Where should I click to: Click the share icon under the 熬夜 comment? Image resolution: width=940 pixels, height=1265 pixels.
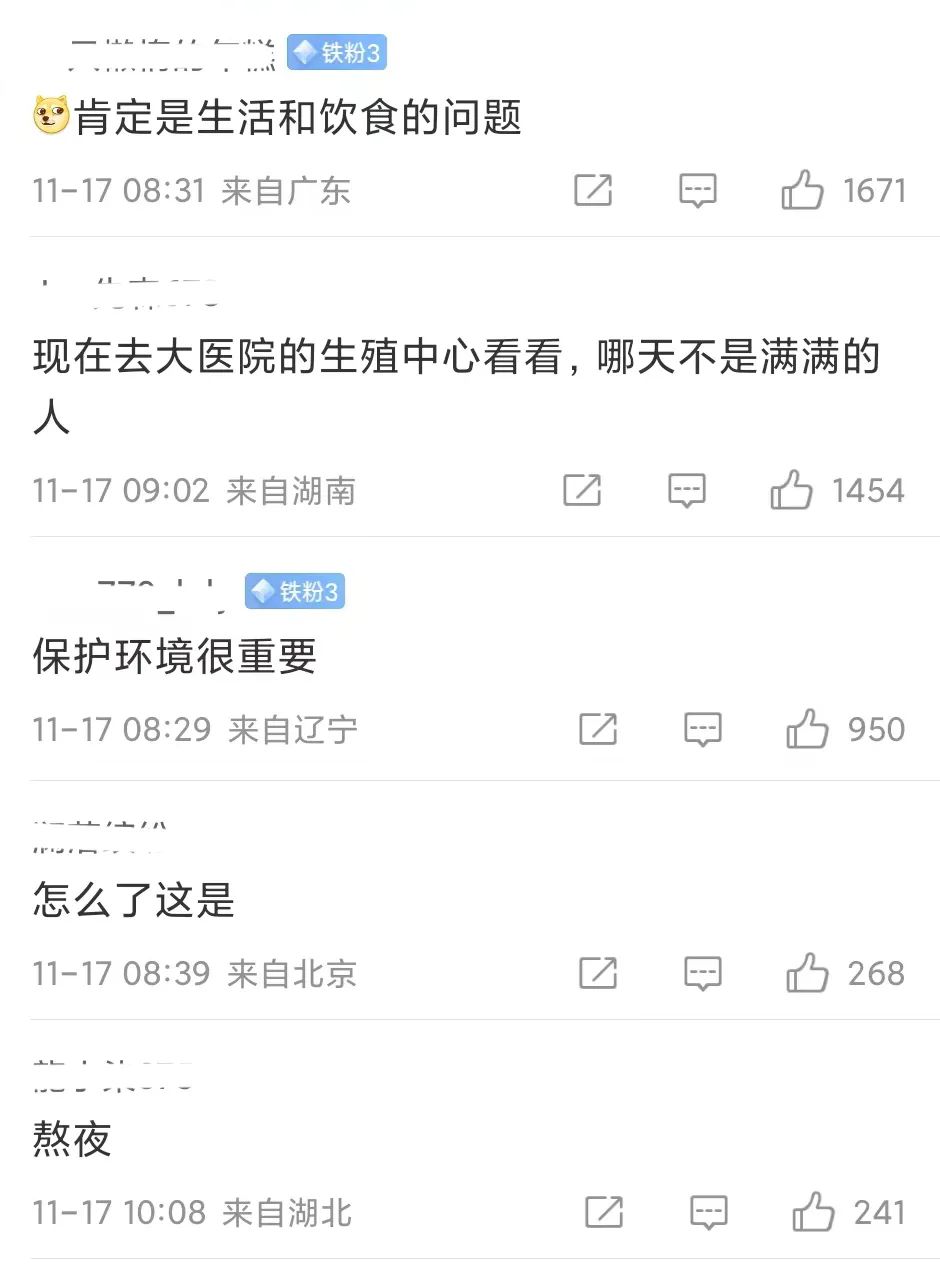(604, 1212)
